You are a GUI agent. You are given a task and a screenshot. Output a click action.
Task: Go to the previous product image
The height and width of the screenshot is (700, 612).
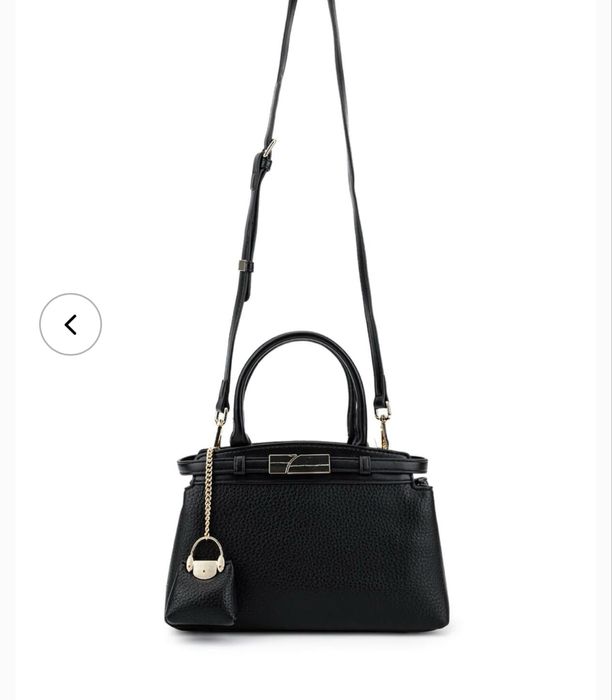click(70, 324)
